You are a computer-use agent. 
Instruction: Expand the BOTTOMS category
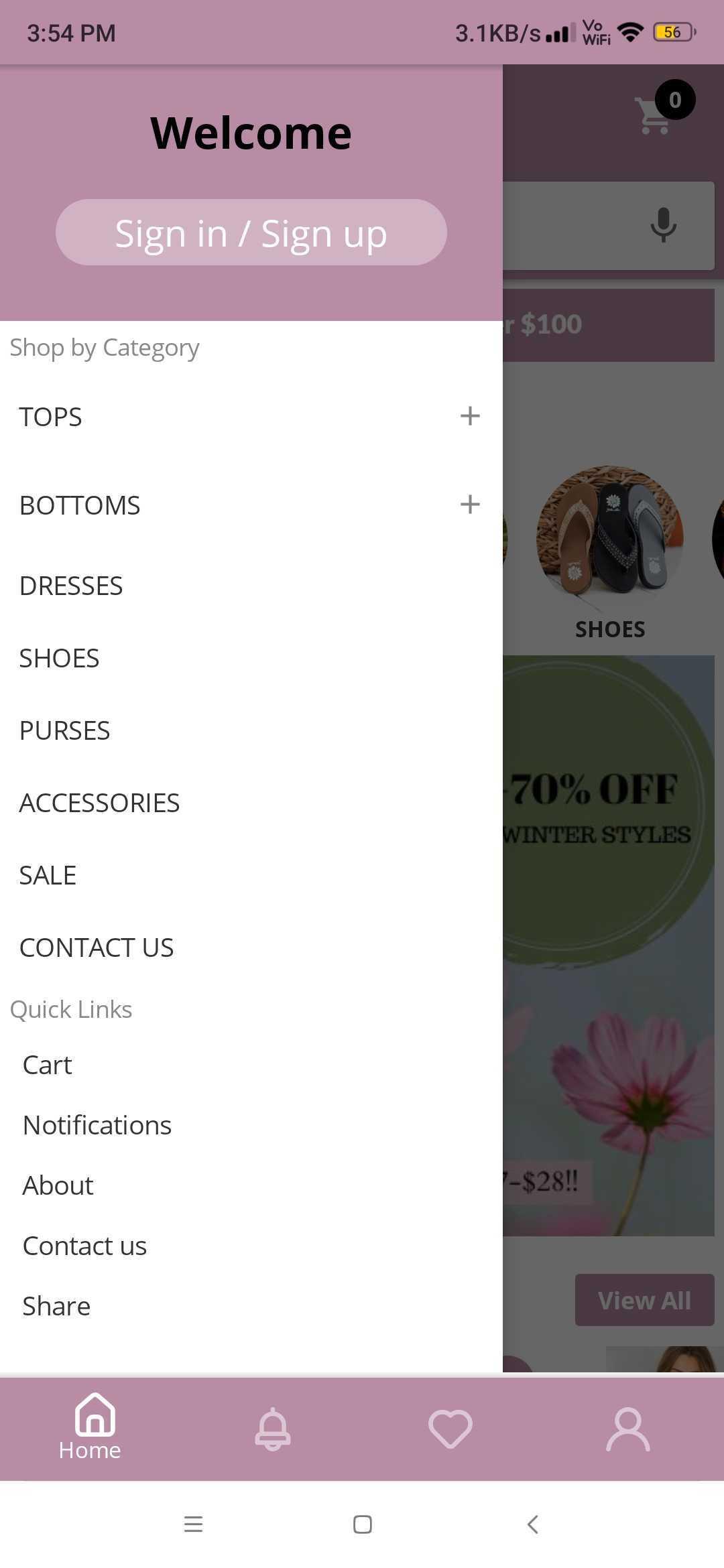coord(470,504)
